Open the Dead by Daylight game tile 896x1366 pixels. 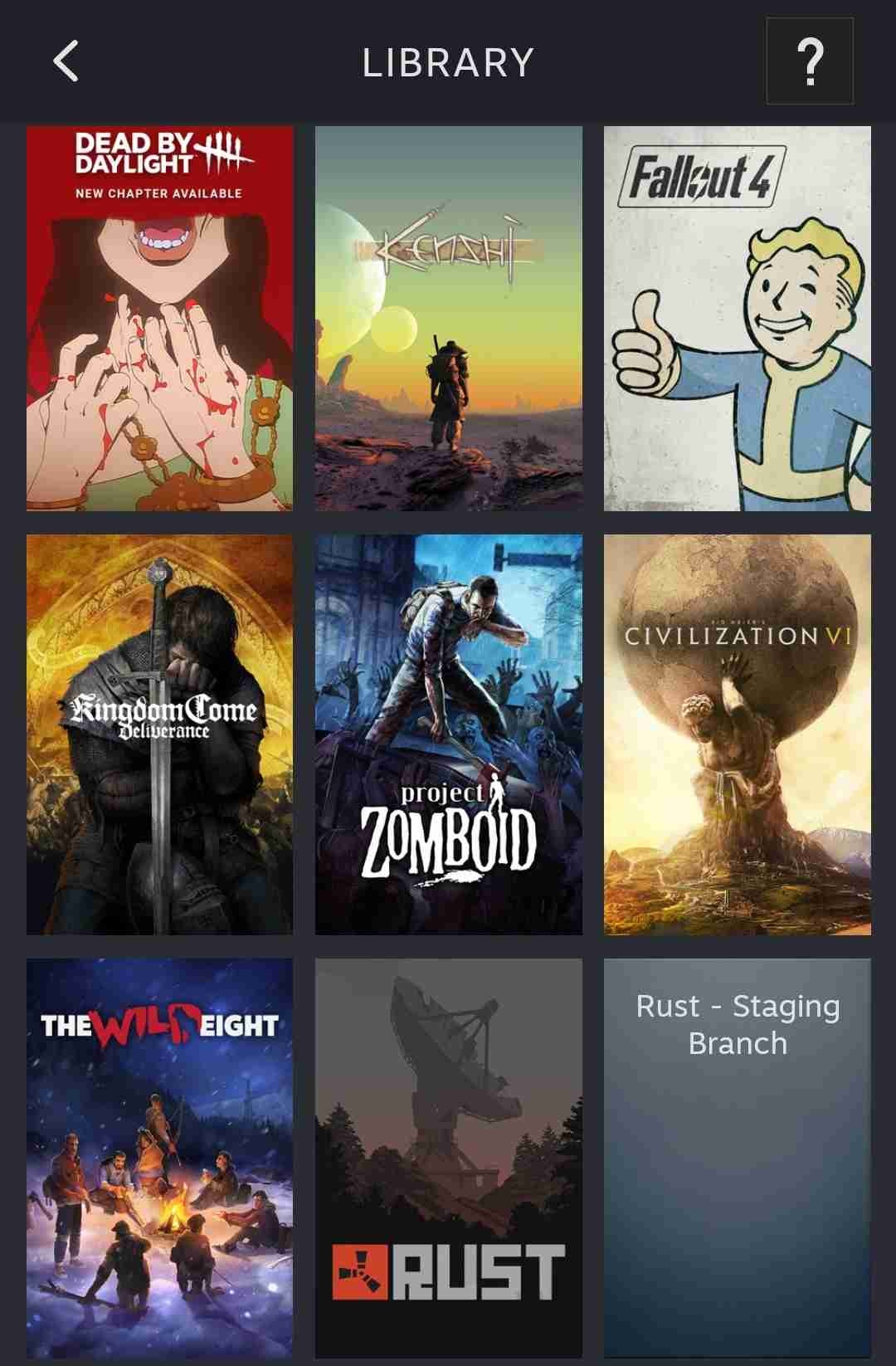159,318
